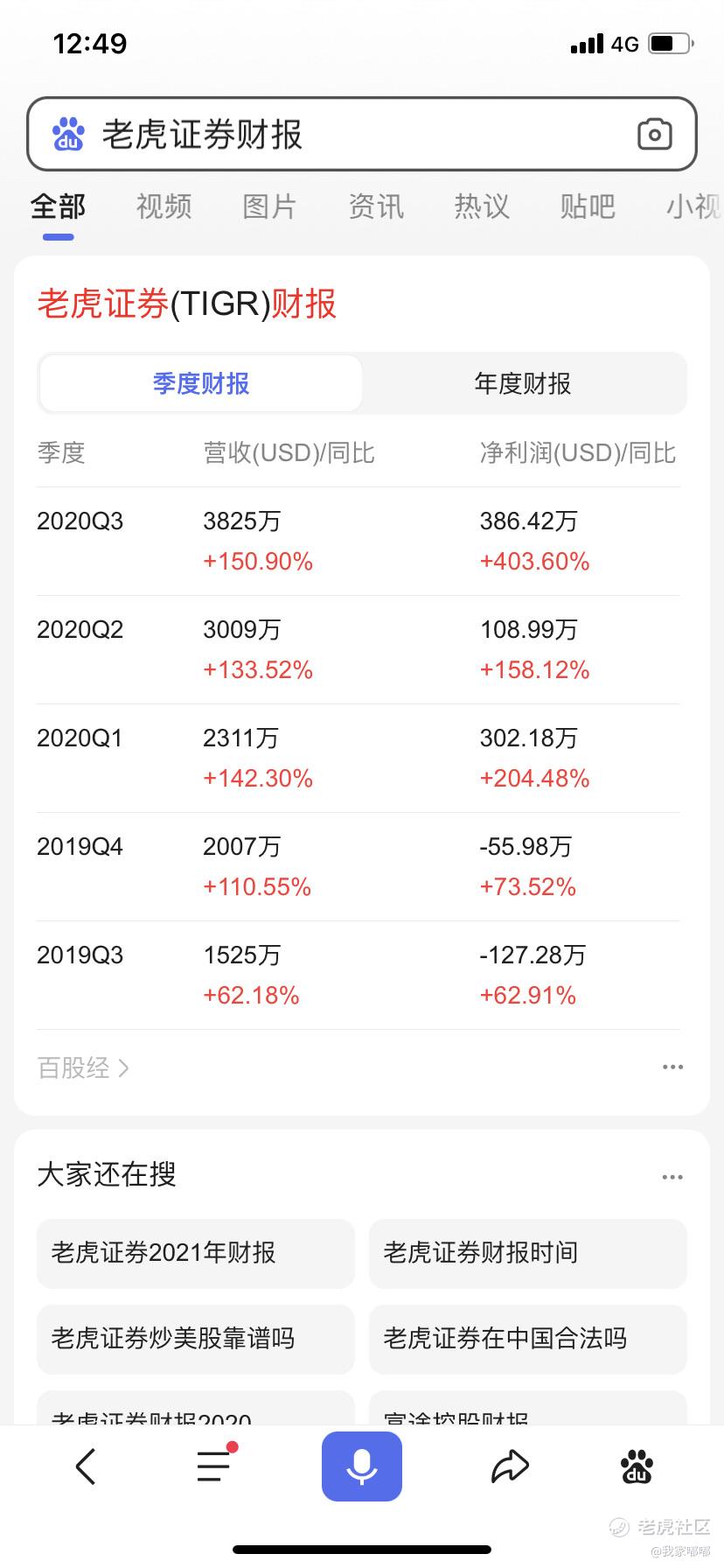Open the 百股经 source link
Viewport: 724px width, 1568px height.
pos(83,1067)
